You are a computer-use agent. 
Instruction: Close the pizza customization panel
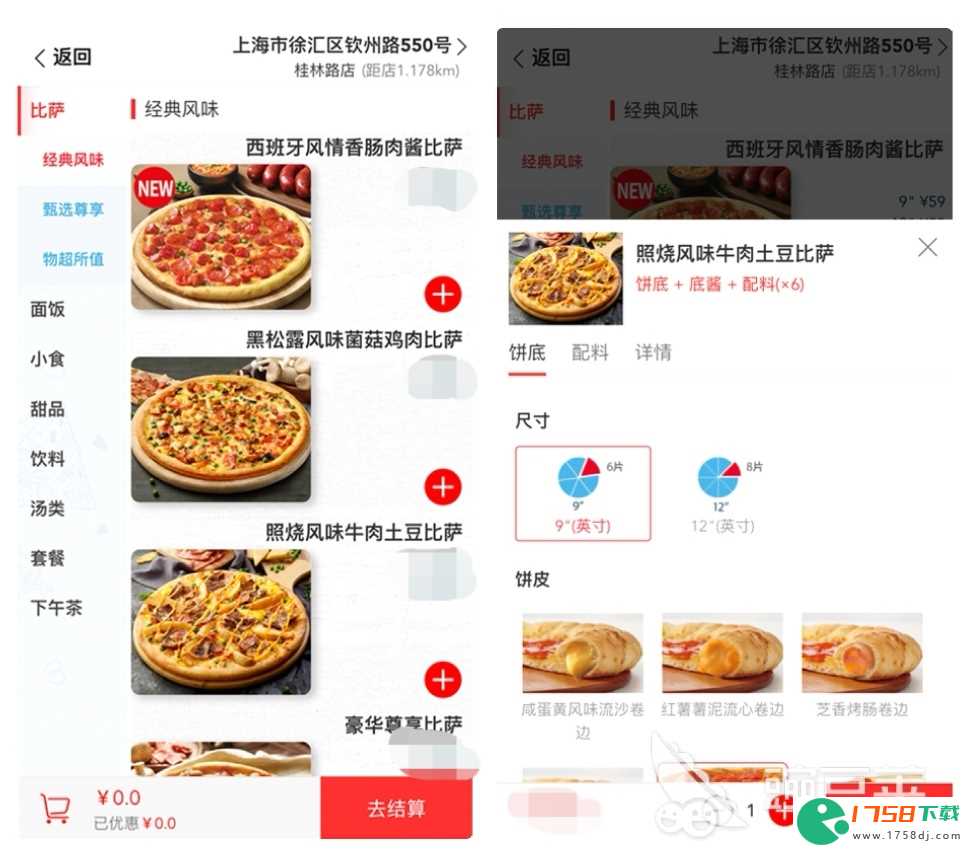[x=927, y=247]
